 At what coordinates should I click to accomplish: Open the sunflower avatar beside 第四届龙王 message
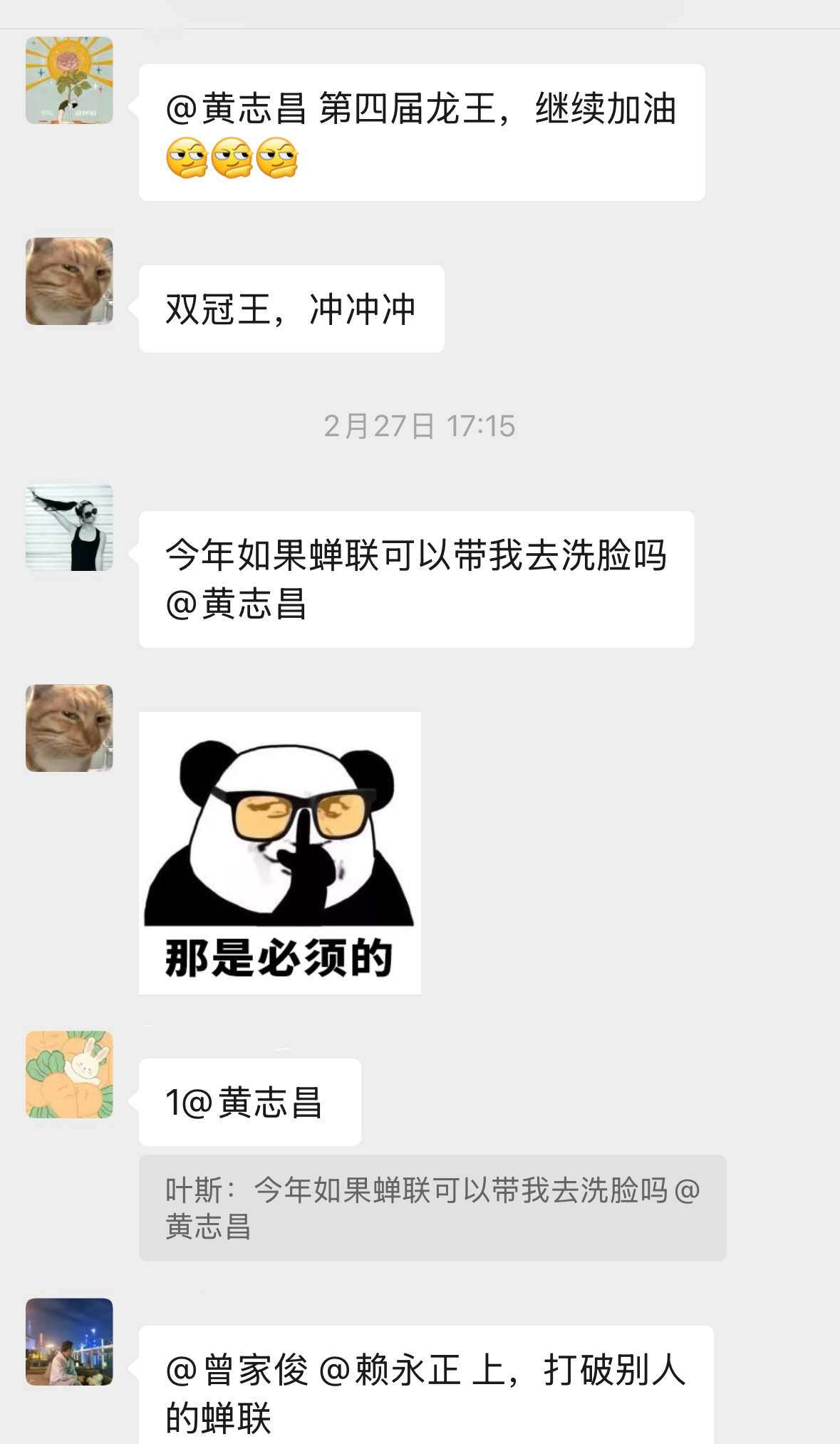coord(69,81)
